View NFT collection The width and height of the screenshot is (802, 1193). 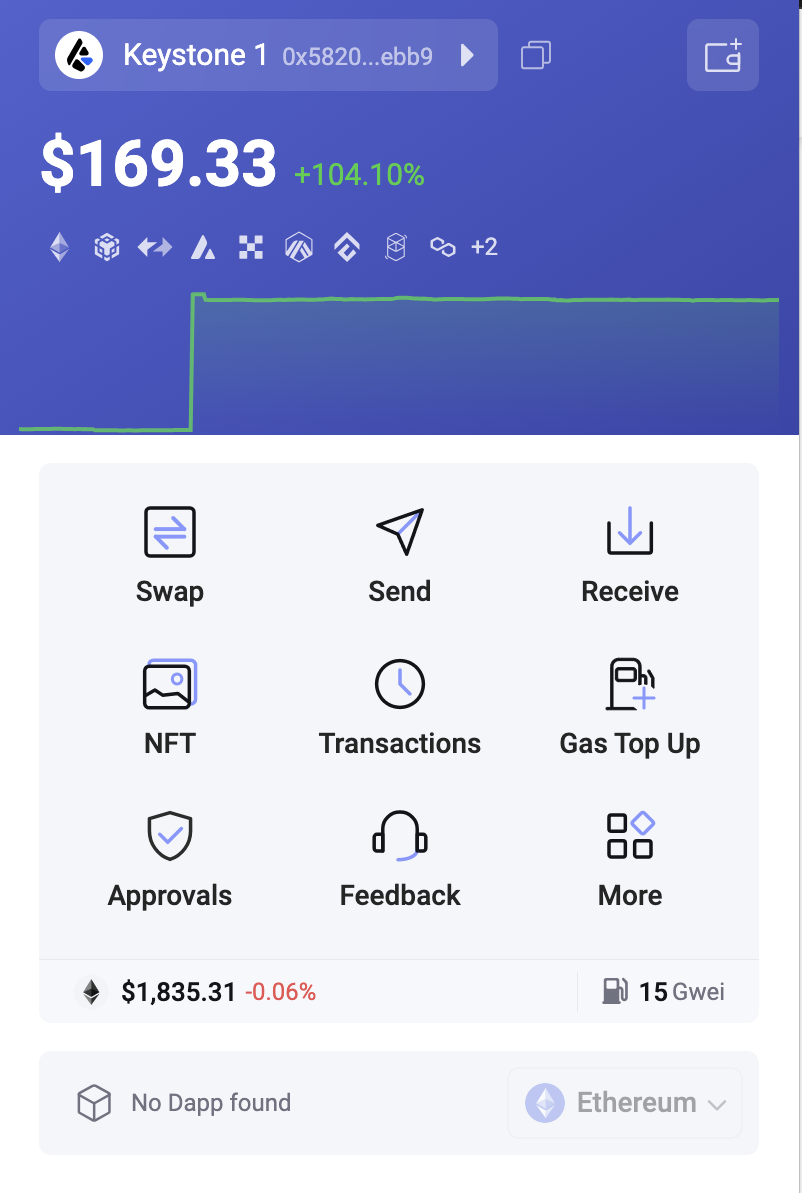click(170, 707)
